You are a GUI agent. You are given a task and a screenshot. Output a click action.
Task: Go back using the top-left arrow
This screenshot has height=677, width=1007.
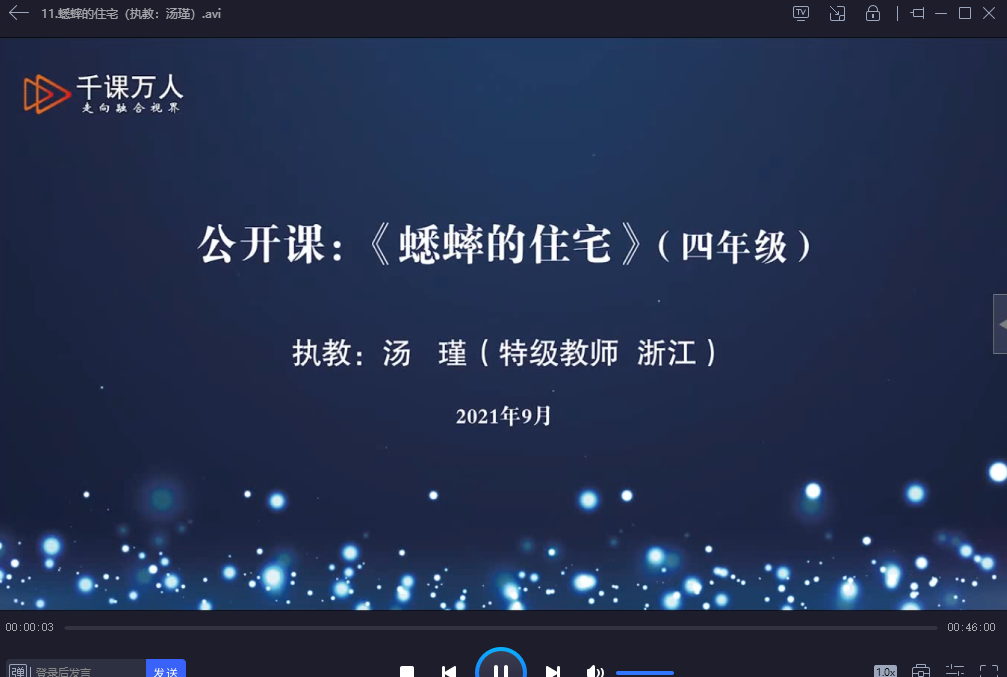tap(18, 13)
